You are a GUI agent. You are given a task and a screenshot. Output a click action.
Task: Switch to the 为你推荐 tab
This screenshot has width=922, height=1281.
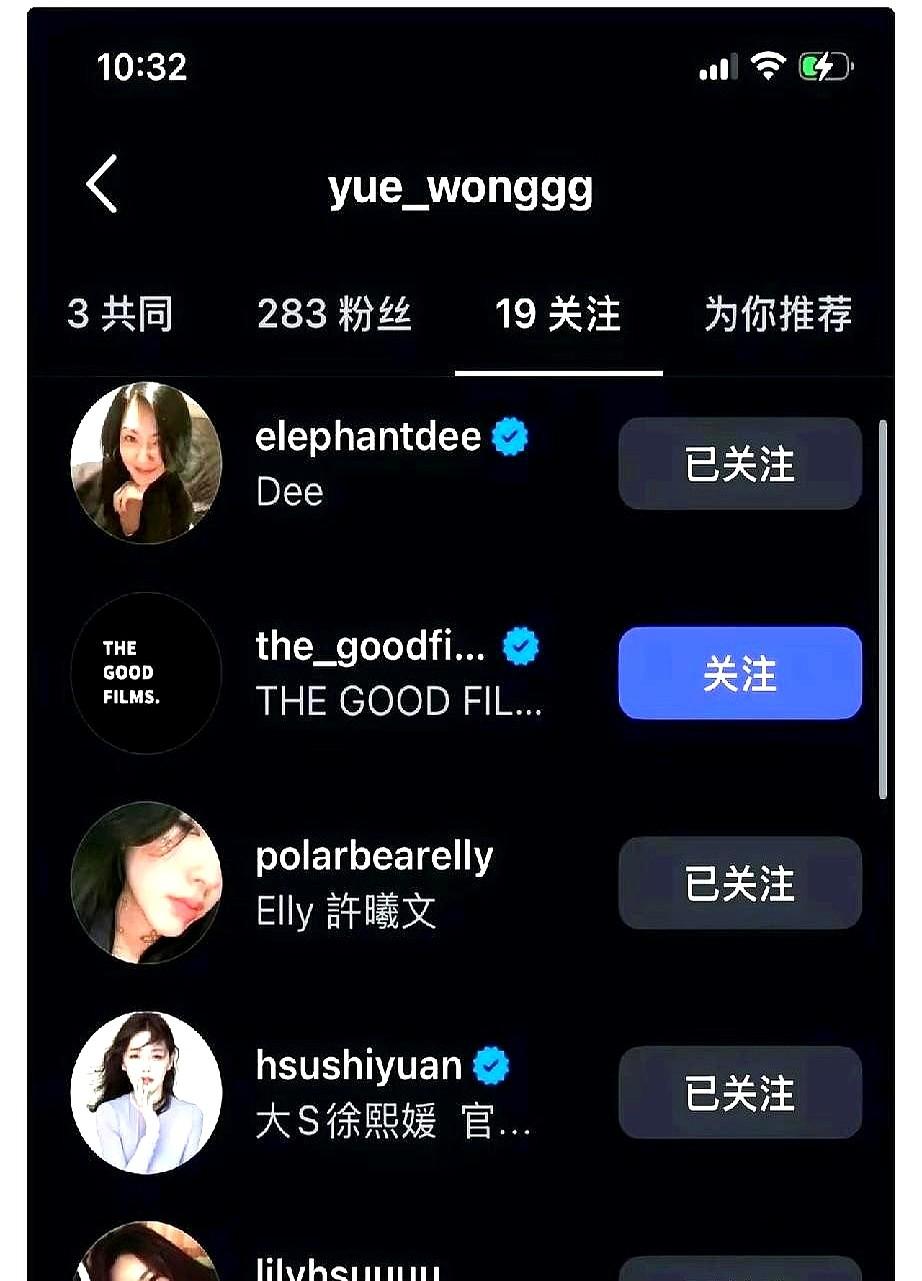click(x=778, y=314)
